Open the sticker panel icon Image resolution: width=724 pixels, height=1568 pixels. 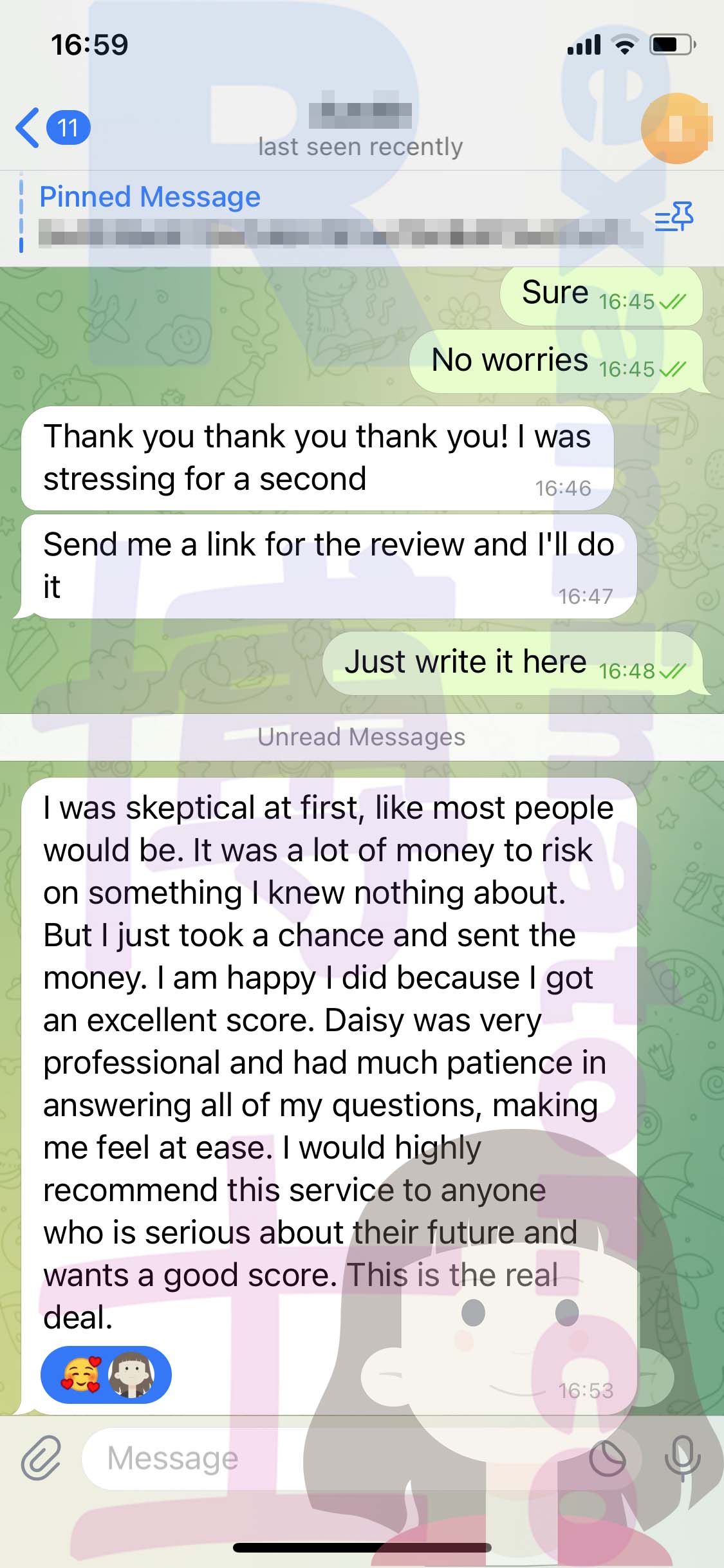607,1458
